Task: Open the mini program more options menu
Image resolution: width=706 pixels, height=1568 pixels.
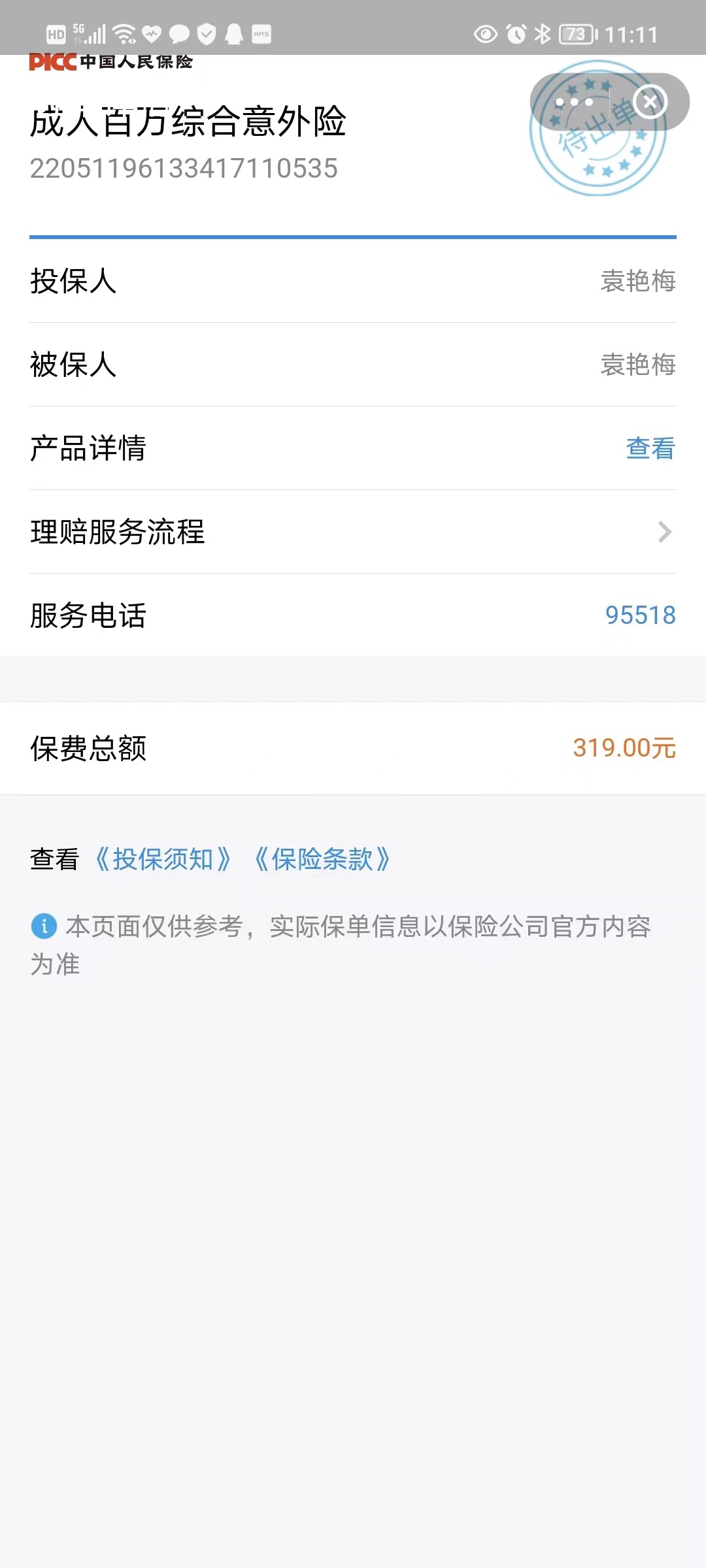Action: pos(573,102)
